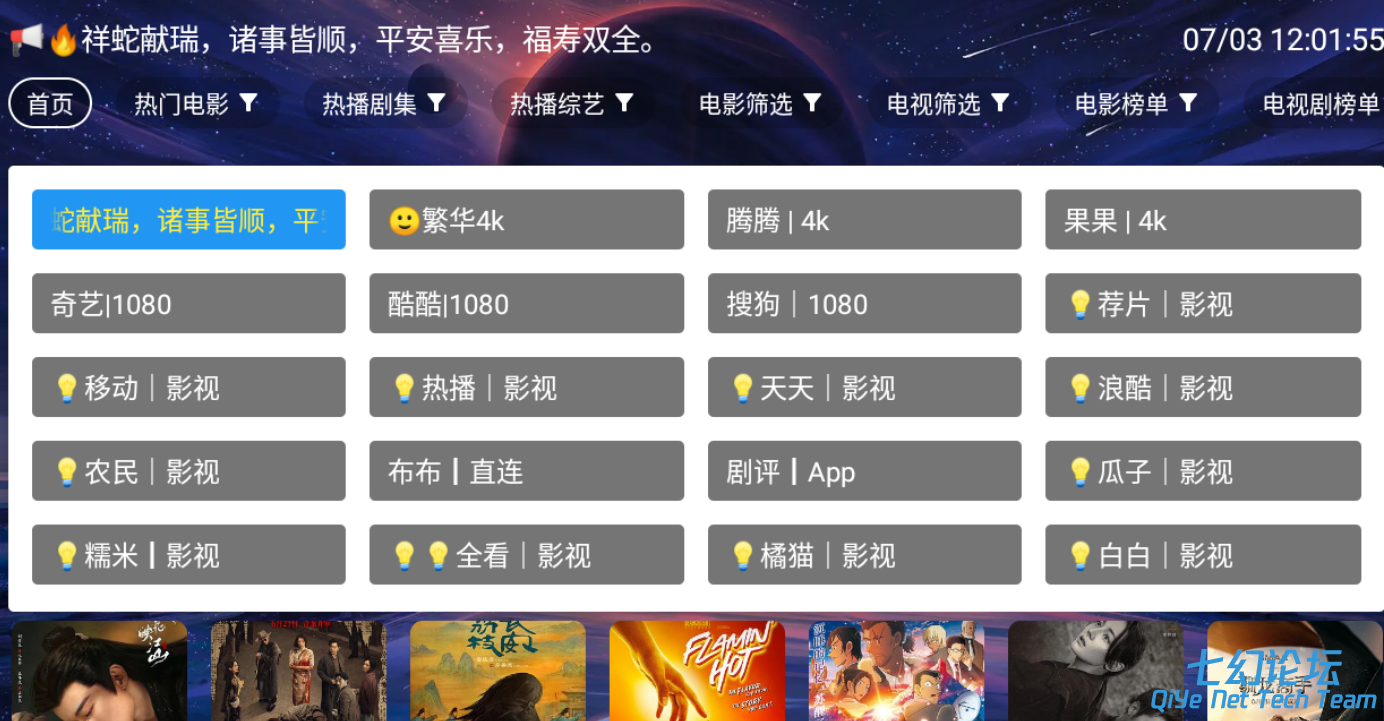Select the 剧评 | App source
The width and height of the screenshot is (1384, 721).
[x=864, y=471]
